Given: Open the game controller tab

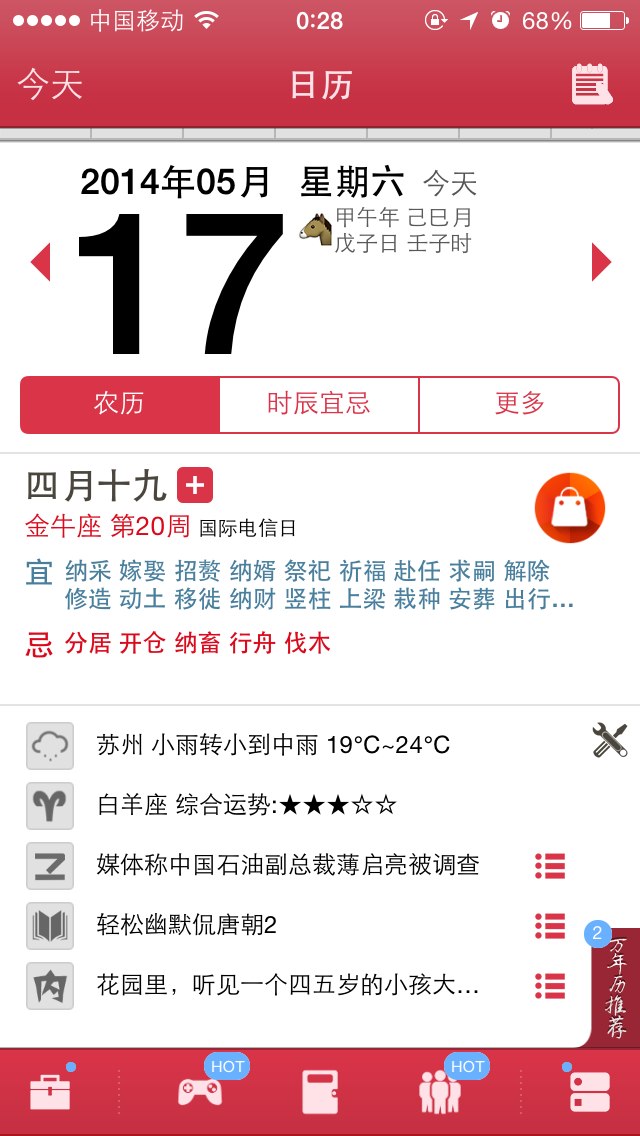Looking at the screenshot, I should click(x=200, y=1092).
